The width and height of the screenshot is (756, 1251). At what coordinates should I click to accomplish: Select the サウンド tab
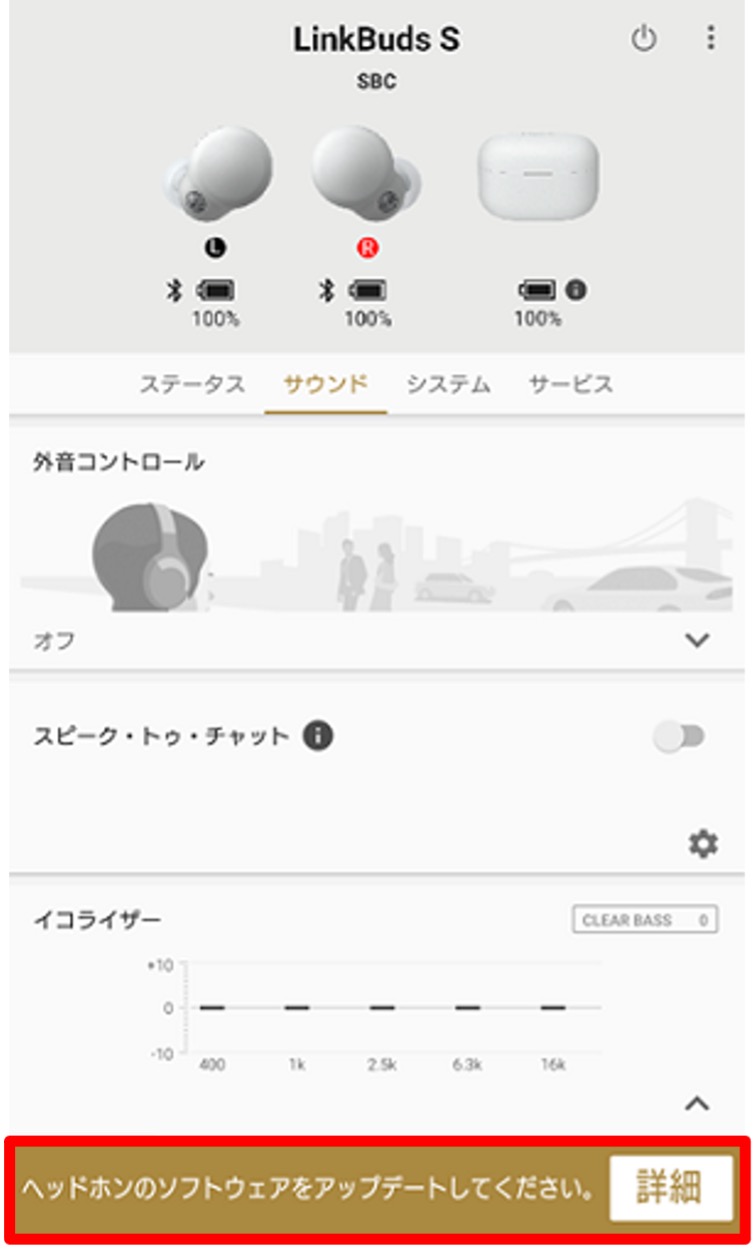(326, 384)
